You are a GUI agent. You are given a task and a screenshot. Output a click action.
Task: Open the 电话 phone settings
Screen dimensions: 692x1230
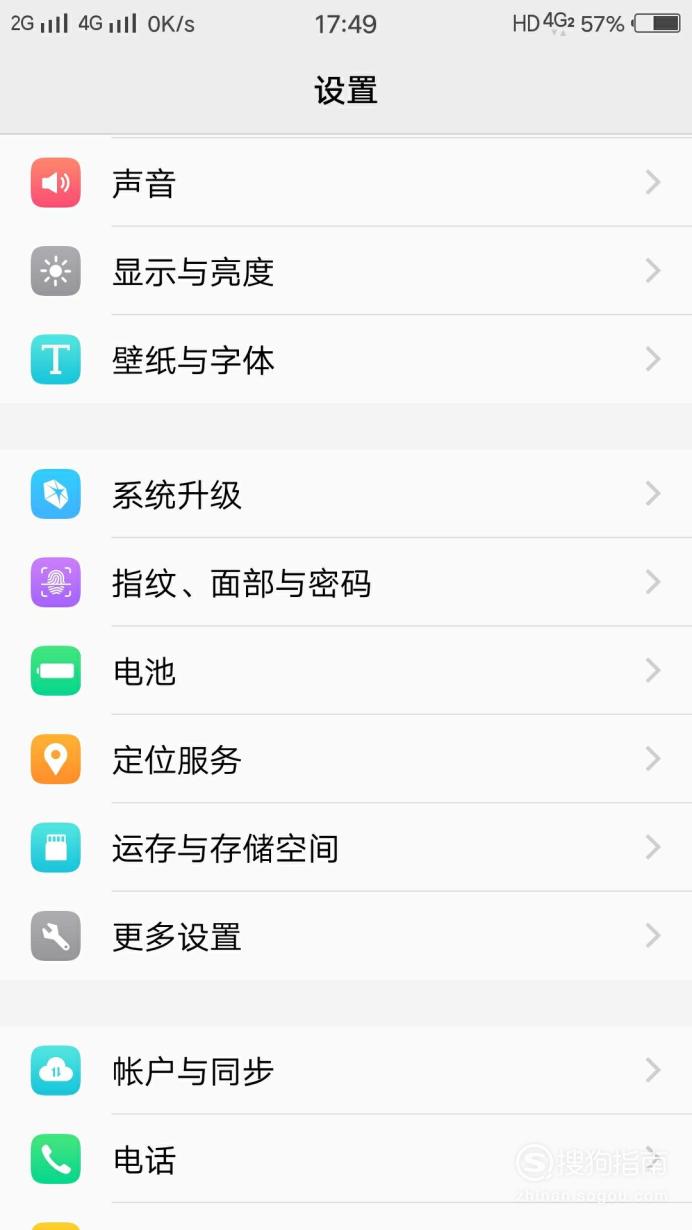point(346,1159)
